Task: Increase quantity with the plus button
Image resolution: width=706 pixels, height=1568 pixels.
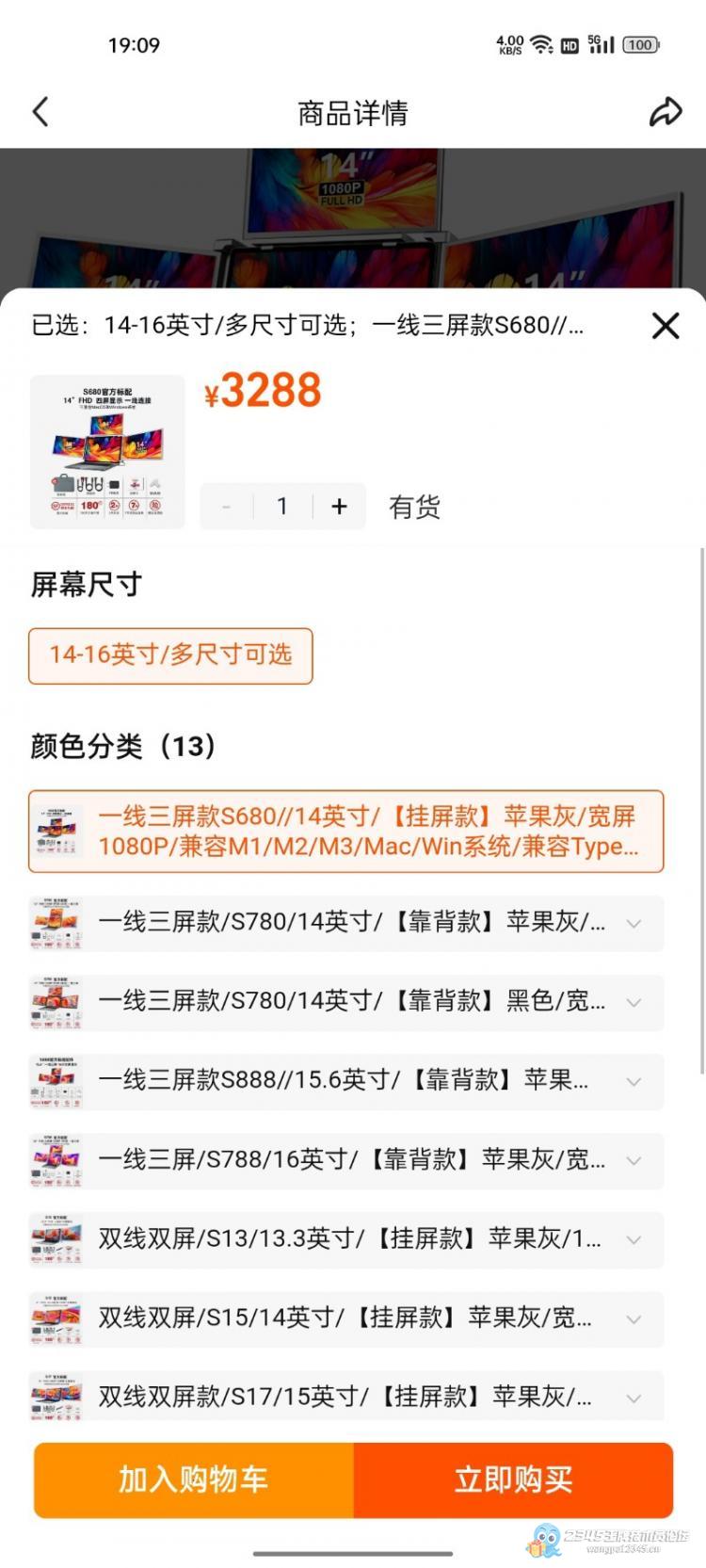Action: [339, 507]
